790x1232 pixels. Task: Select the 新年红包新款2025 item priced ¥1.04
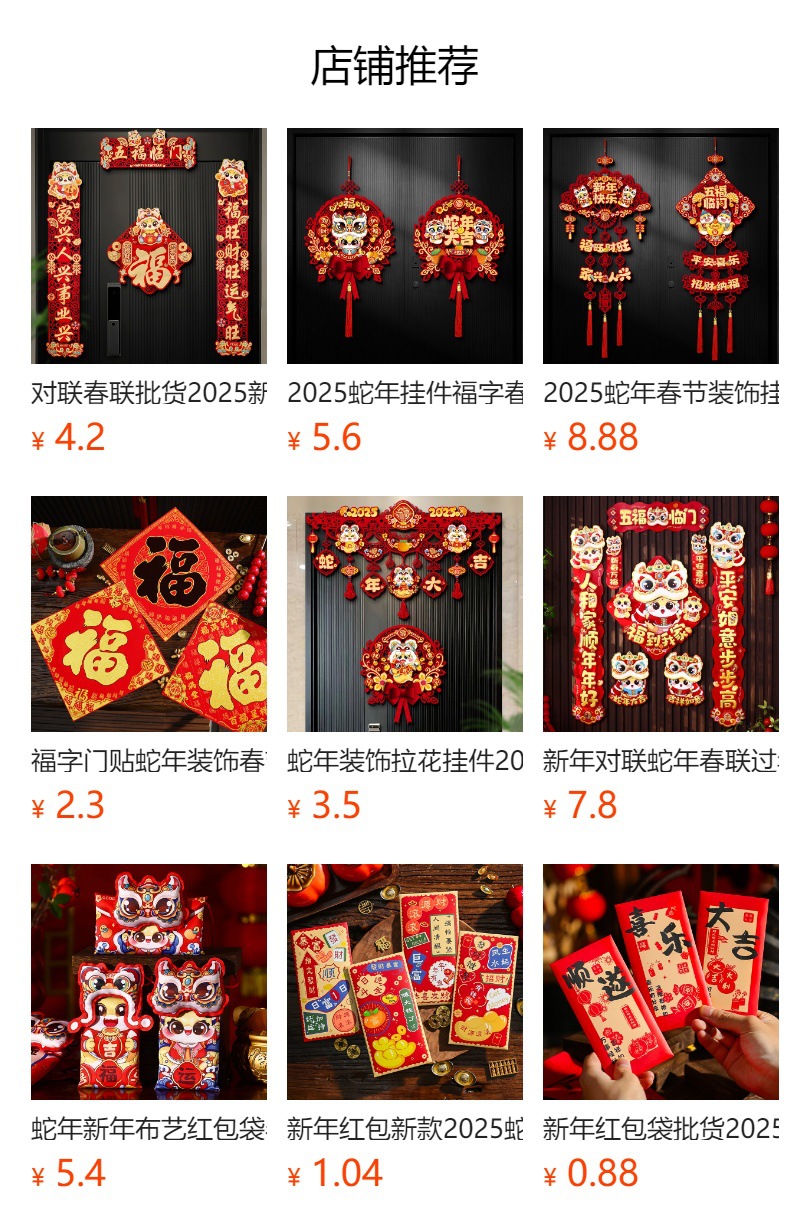point(404,982)
